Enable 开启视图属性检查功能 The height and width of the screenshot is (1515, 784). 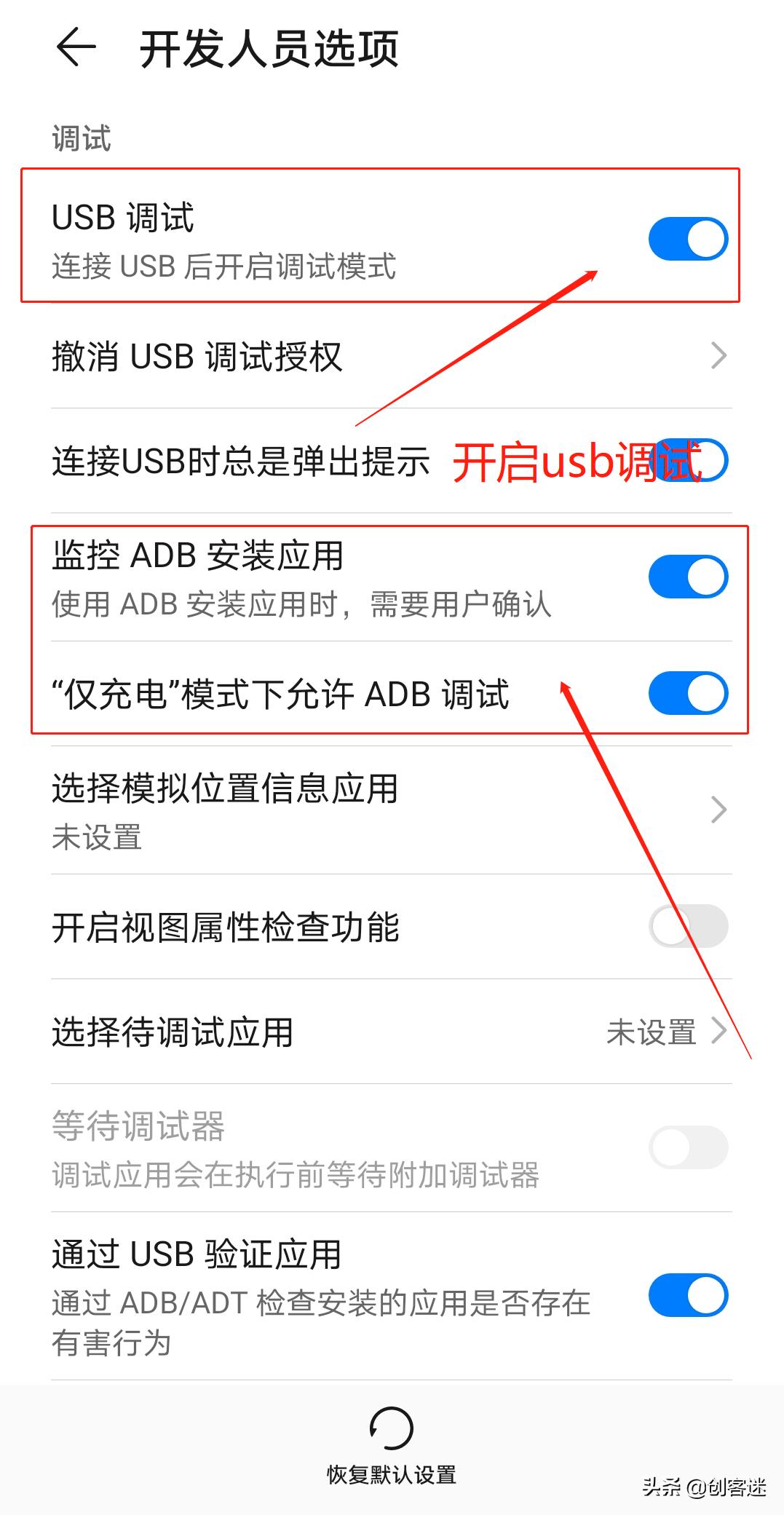click(x=688, y=926)
